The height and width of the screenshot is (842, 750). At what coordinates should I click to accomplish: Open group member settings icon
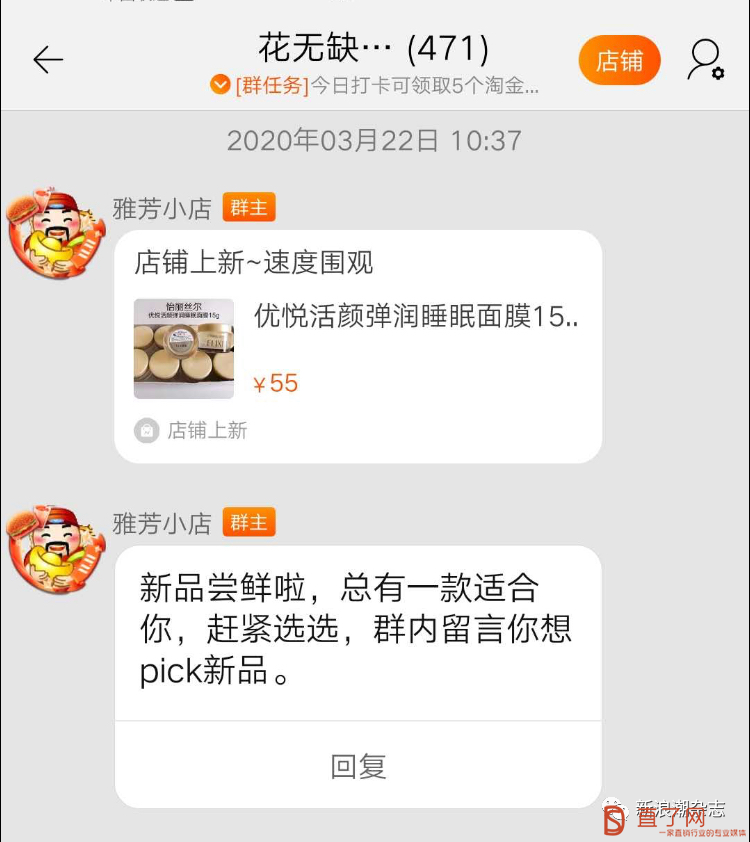click(x=705, y=60)
